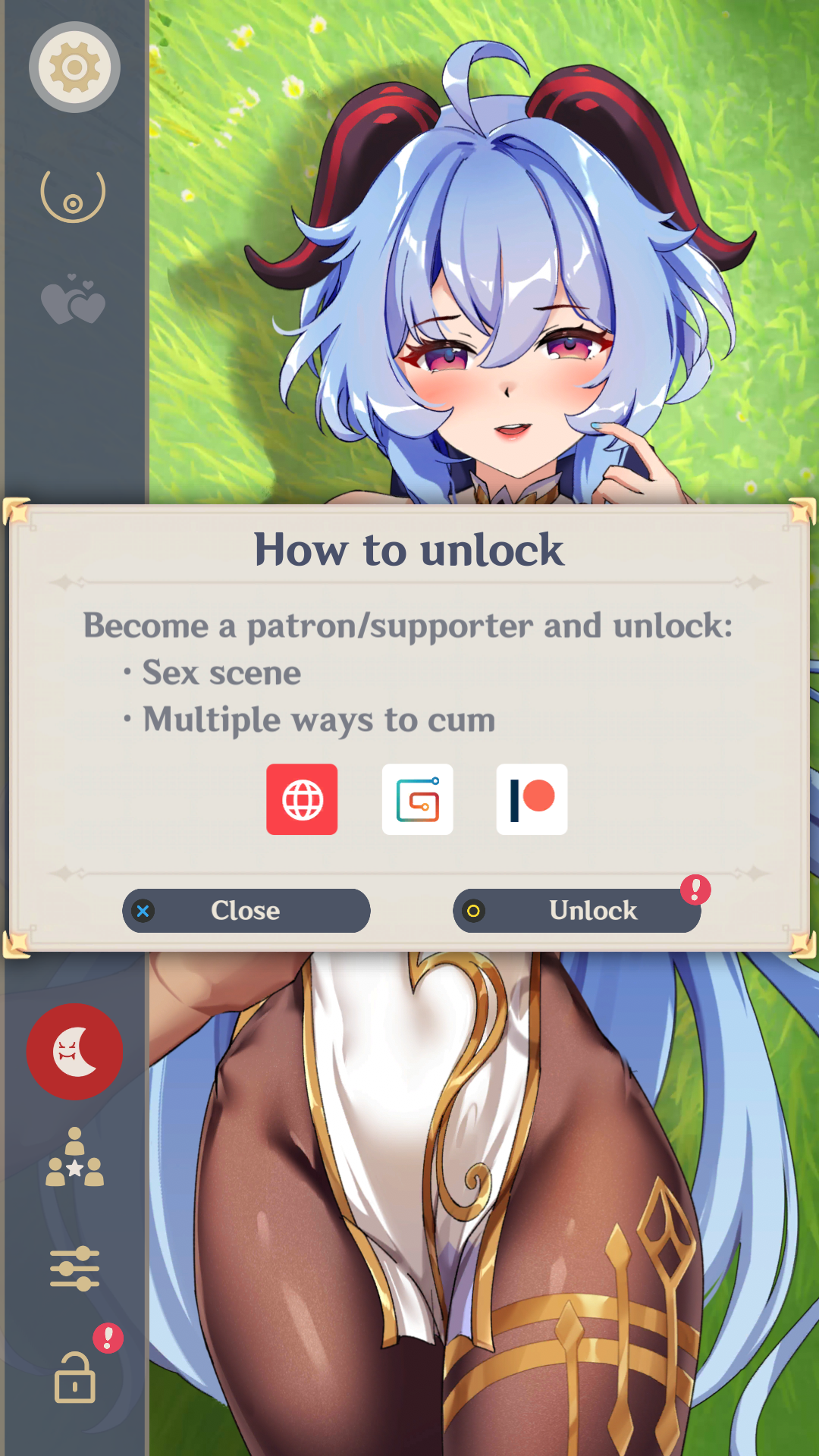
Task: Open the adjustment sliders icon
Action: 74,1268
